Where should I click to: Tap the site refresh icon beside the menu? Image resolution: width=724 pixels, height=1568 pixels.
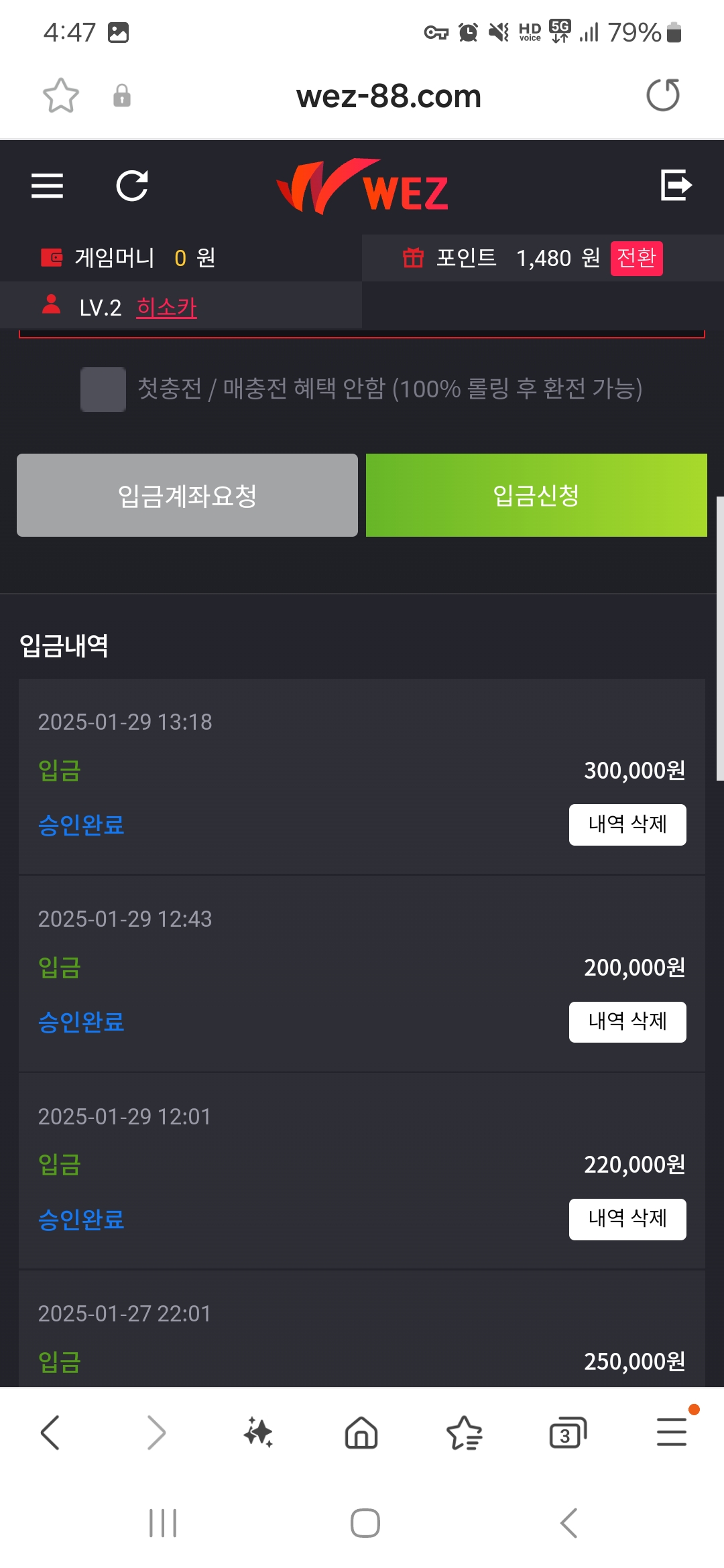click(x=132, y=186)
